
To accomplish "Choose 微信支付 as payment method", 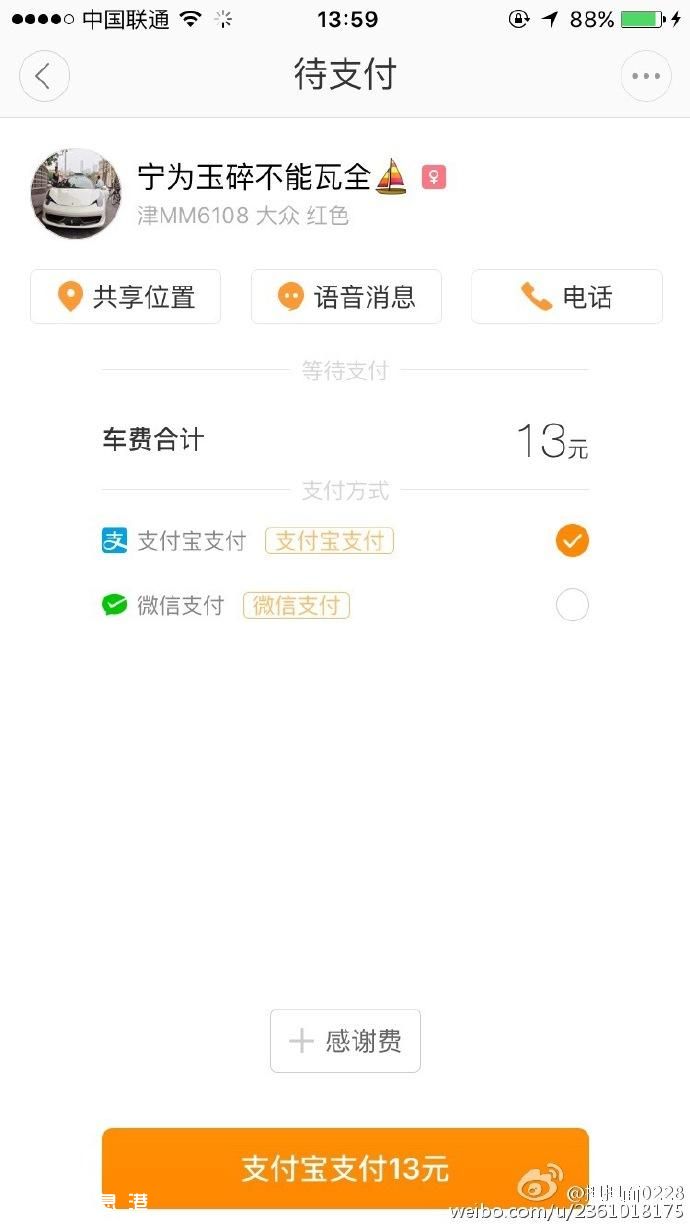I will point(345,605).
